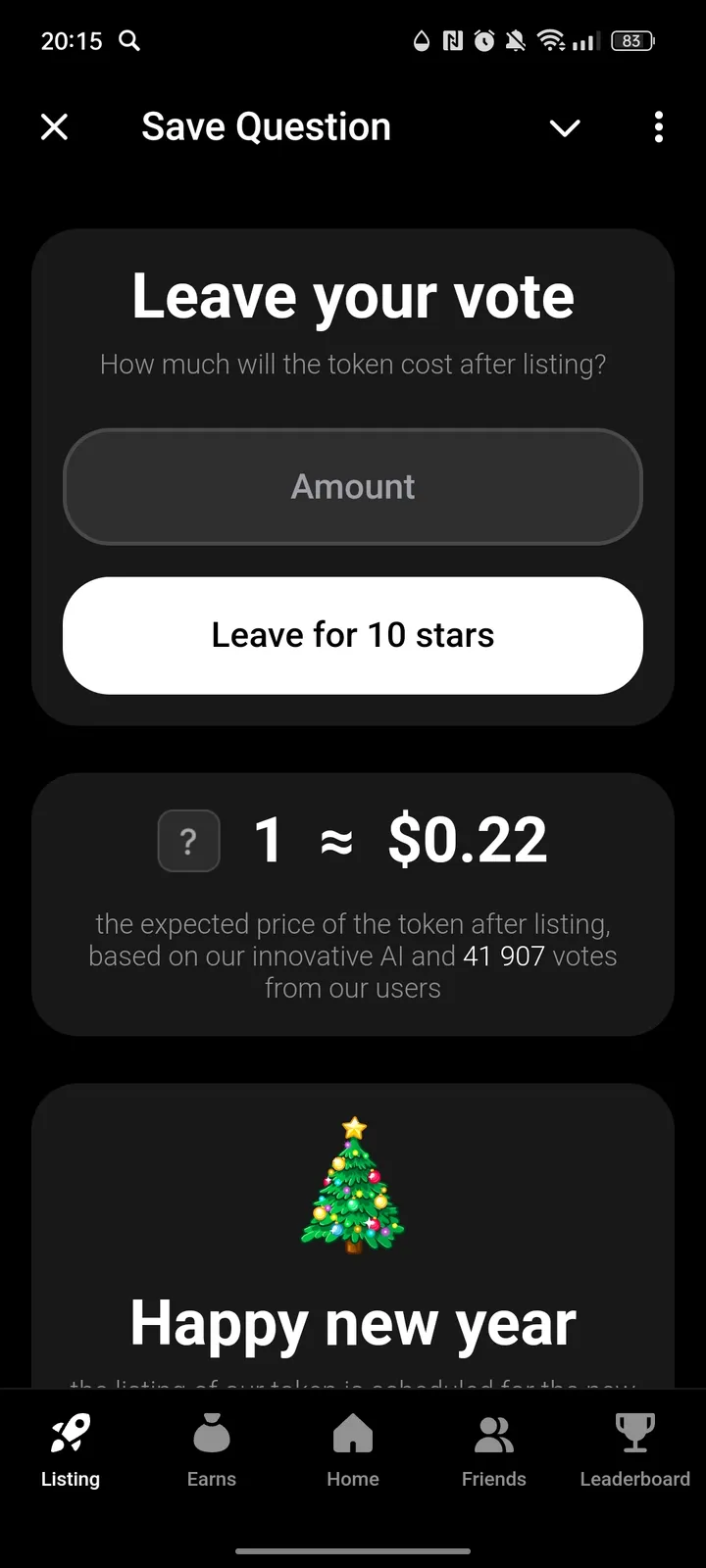Tap the Happy new year heading
This screenshot has width=706, height=1568.
352,1323
